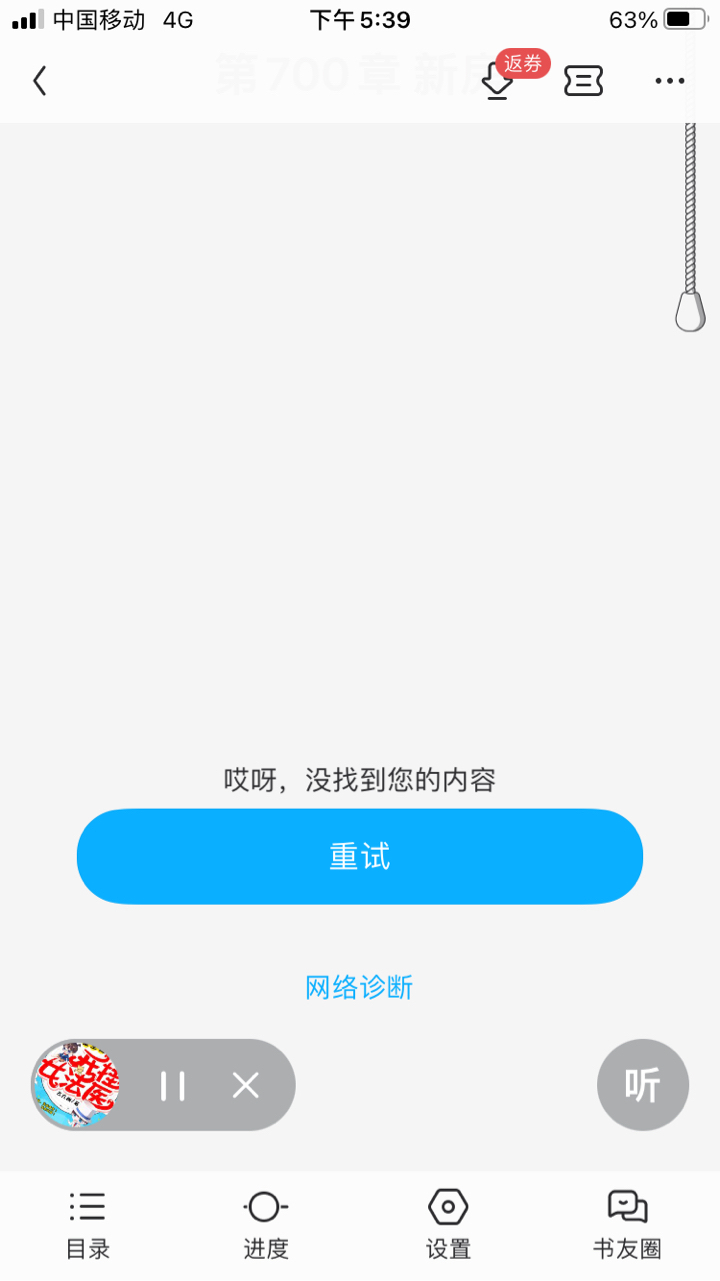The width and height of the screenshot is (720, 1281).
Task: Close the floating audio player
Action: [246, 1085]
